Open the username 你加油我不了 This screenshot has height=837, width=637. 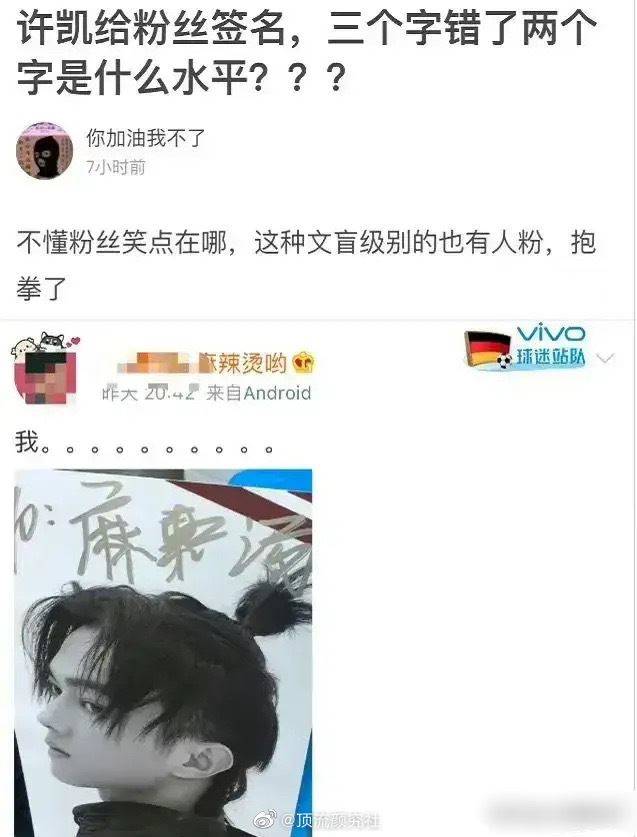pyautogui.click(x=145, y=138)
